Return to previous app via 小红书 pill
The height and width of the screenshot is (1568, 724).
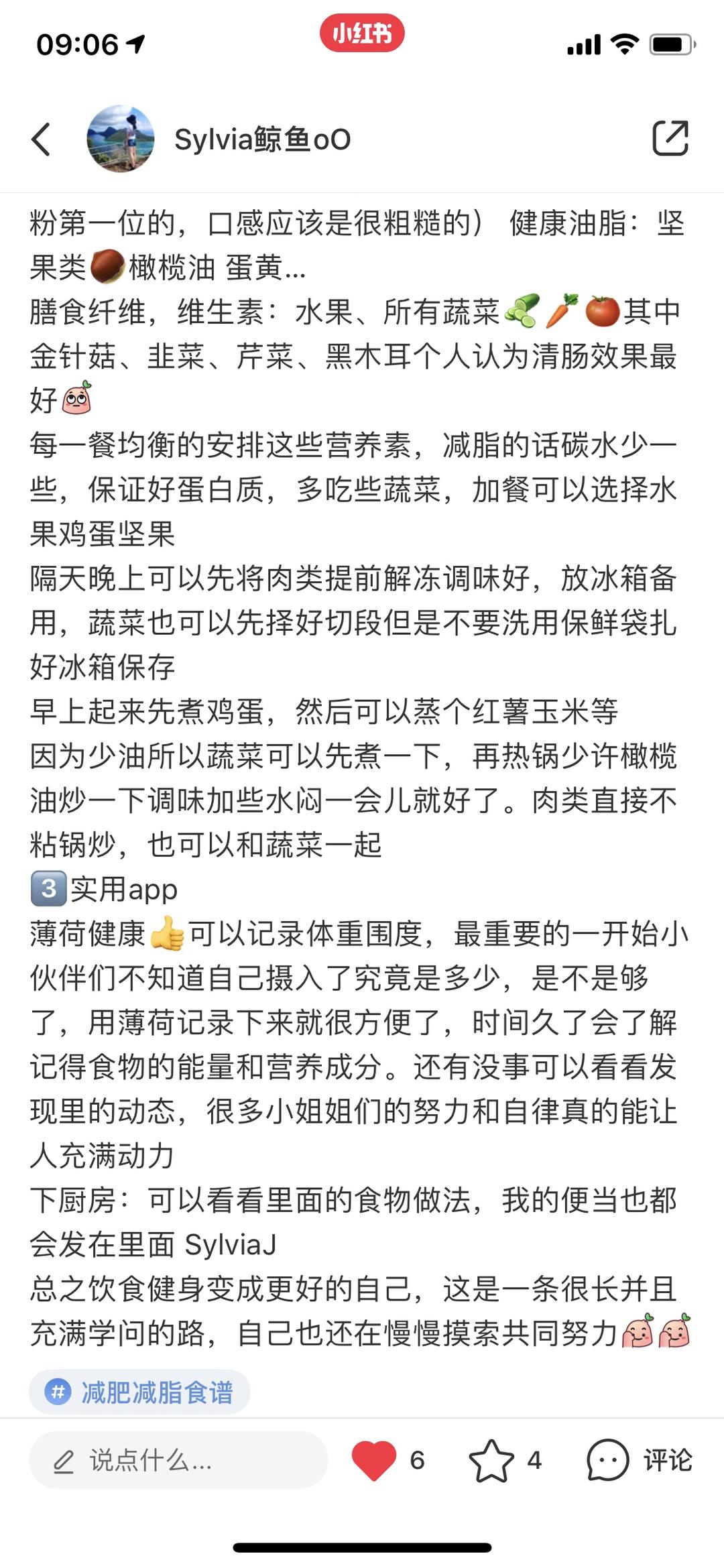362,34
